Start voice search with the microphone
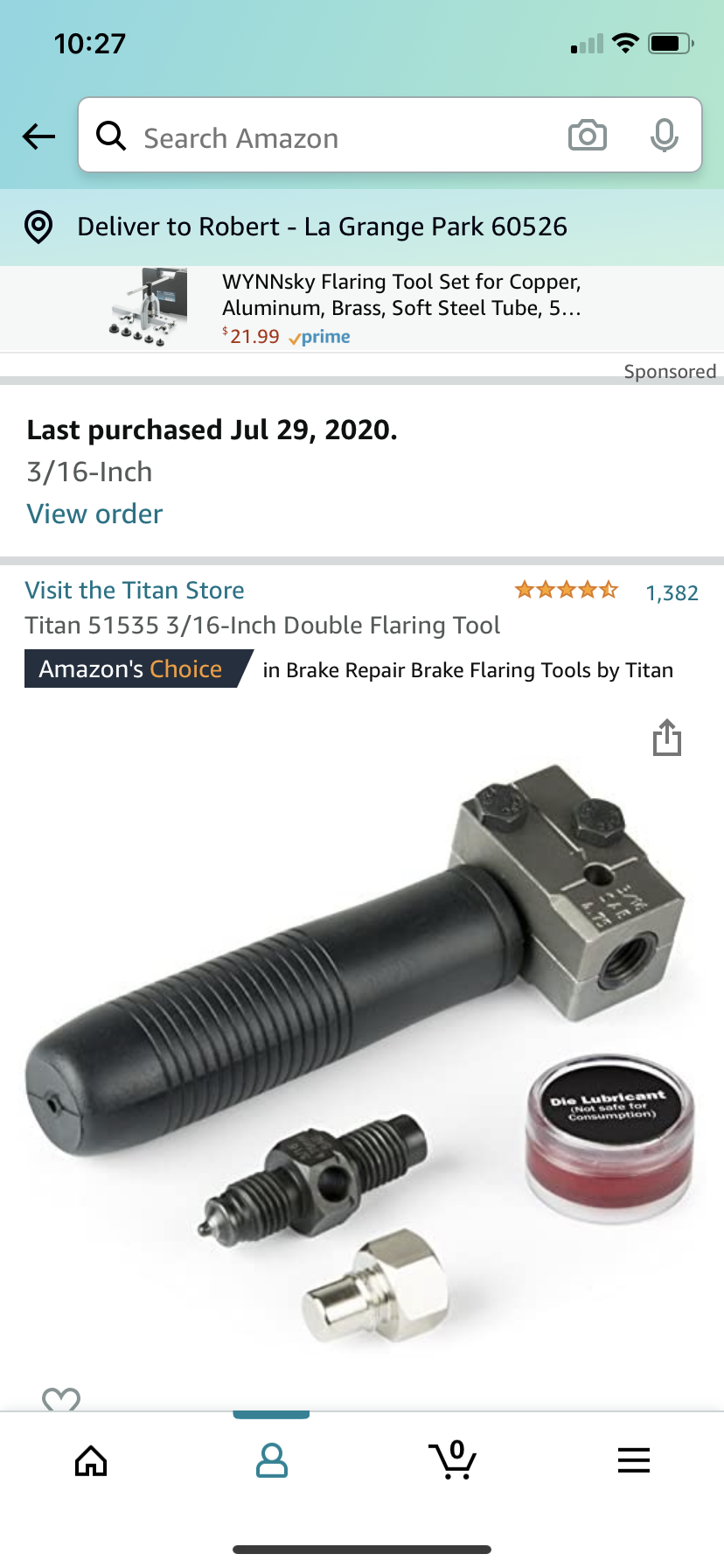This screenshot has width=724, height=1568. pyautogui.click(x=664, y=136)
